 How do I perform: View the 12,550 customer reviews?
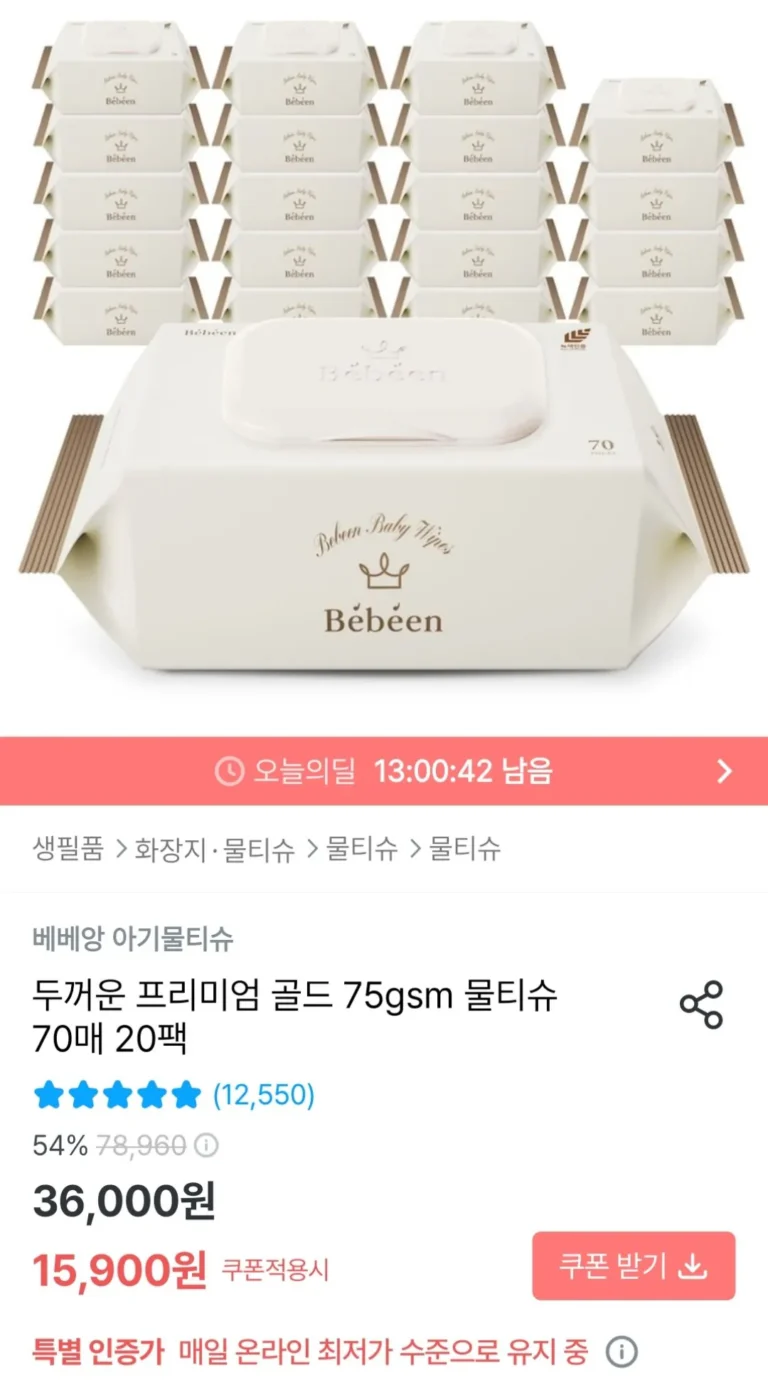point(264,1095)
